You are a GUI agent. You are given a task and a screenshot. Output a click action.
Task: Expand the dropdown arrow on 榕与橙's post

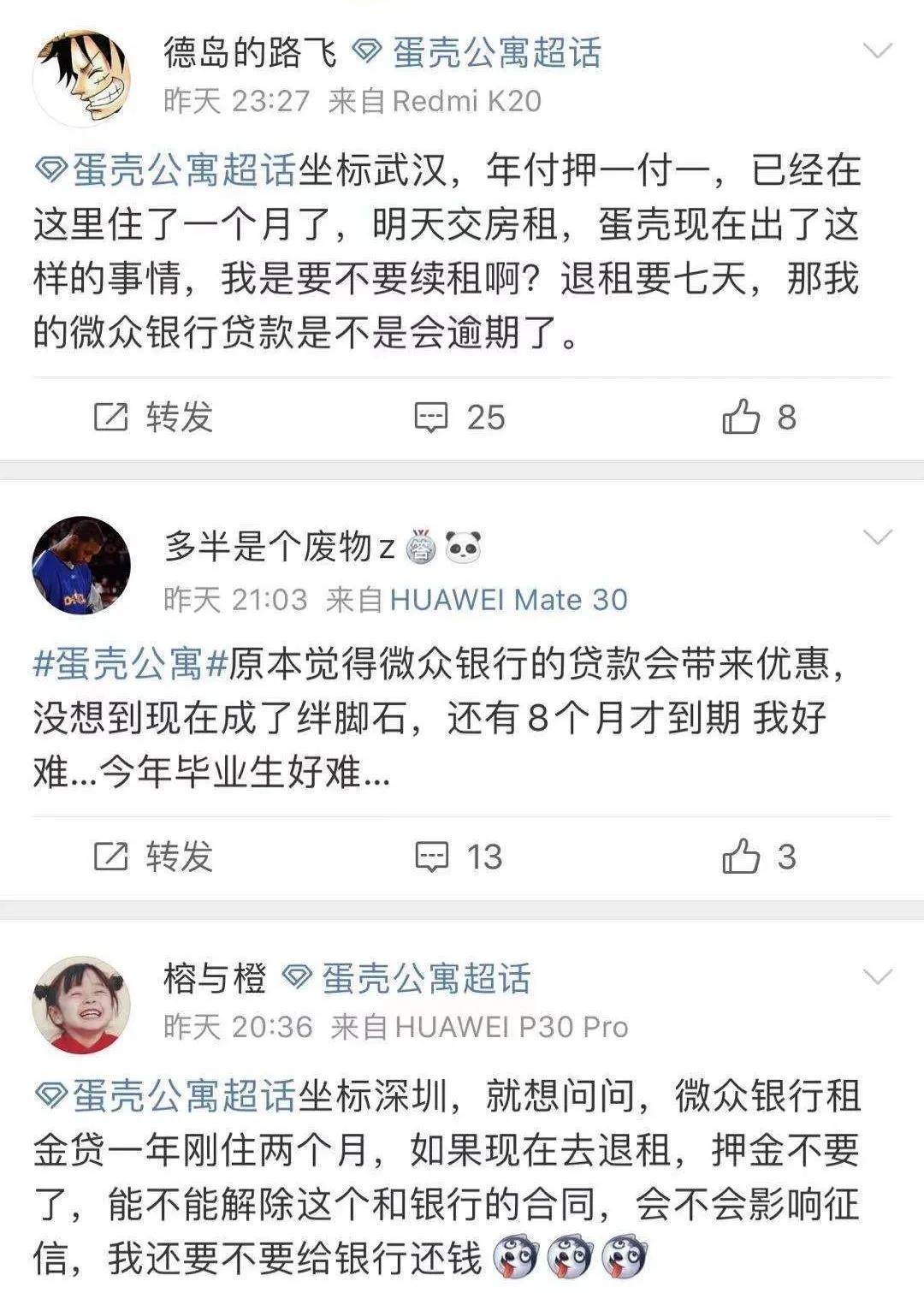[878, 977]
